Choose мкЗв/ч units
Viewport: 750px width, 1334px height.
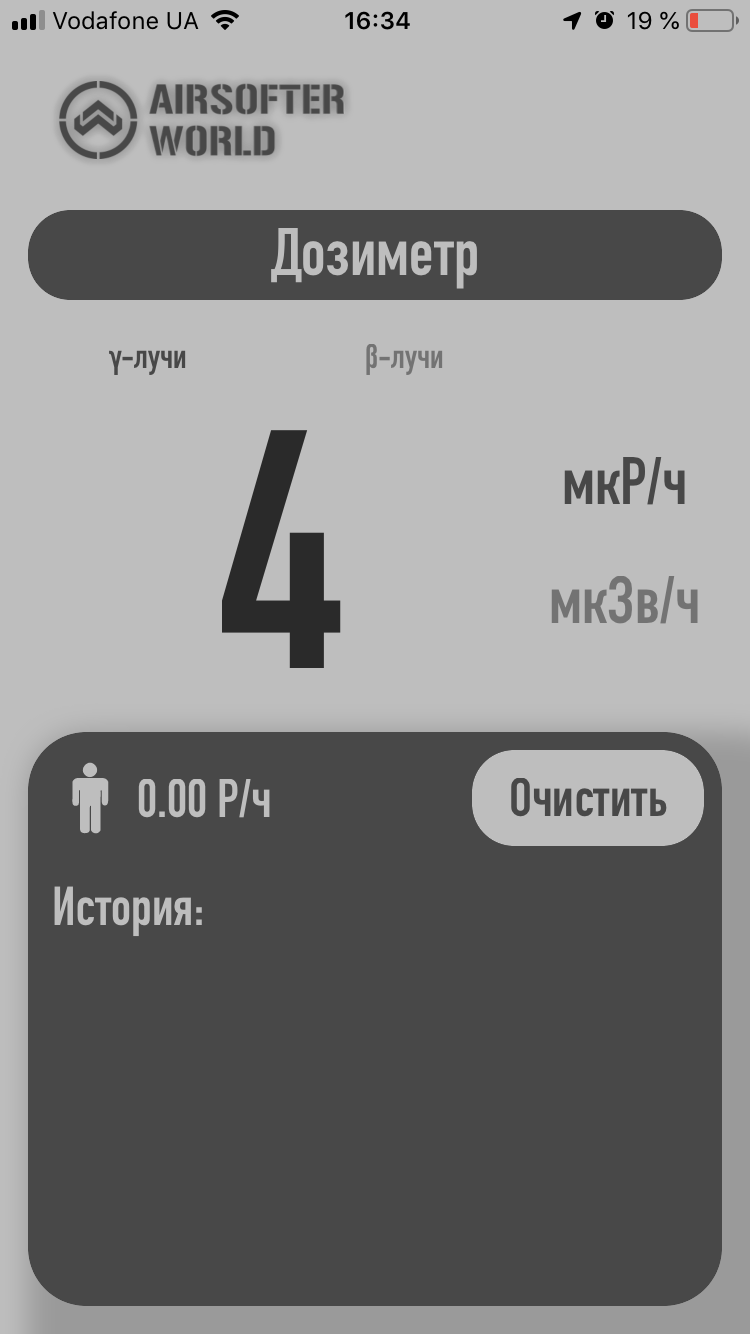[x=624, y=605]
